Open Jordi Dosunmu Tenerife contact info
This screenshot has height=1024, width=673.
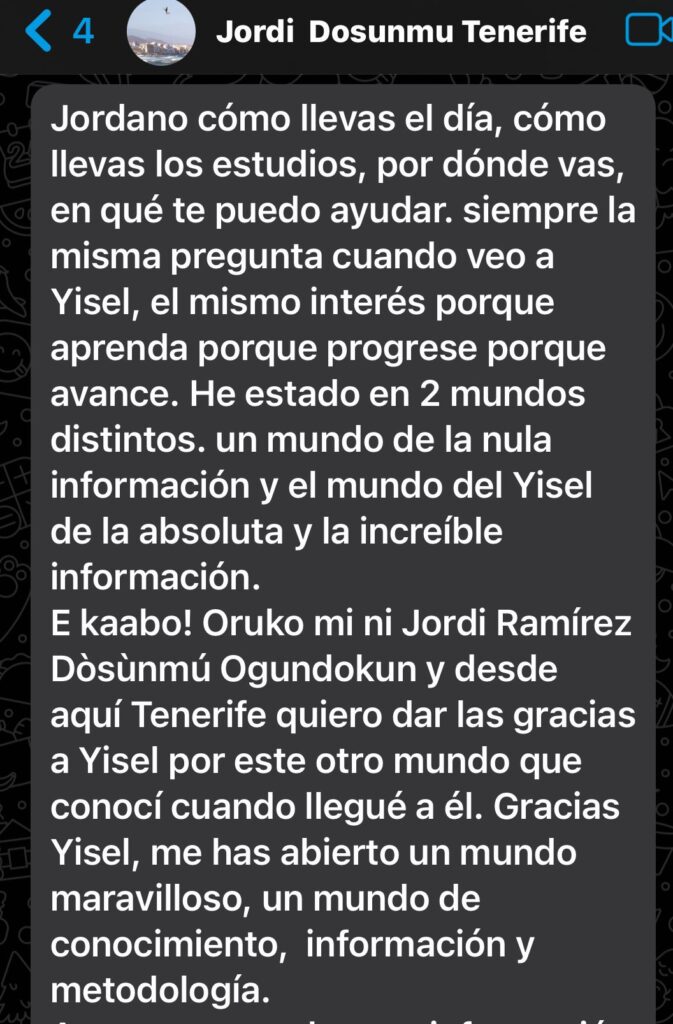(x=400, y=32)
